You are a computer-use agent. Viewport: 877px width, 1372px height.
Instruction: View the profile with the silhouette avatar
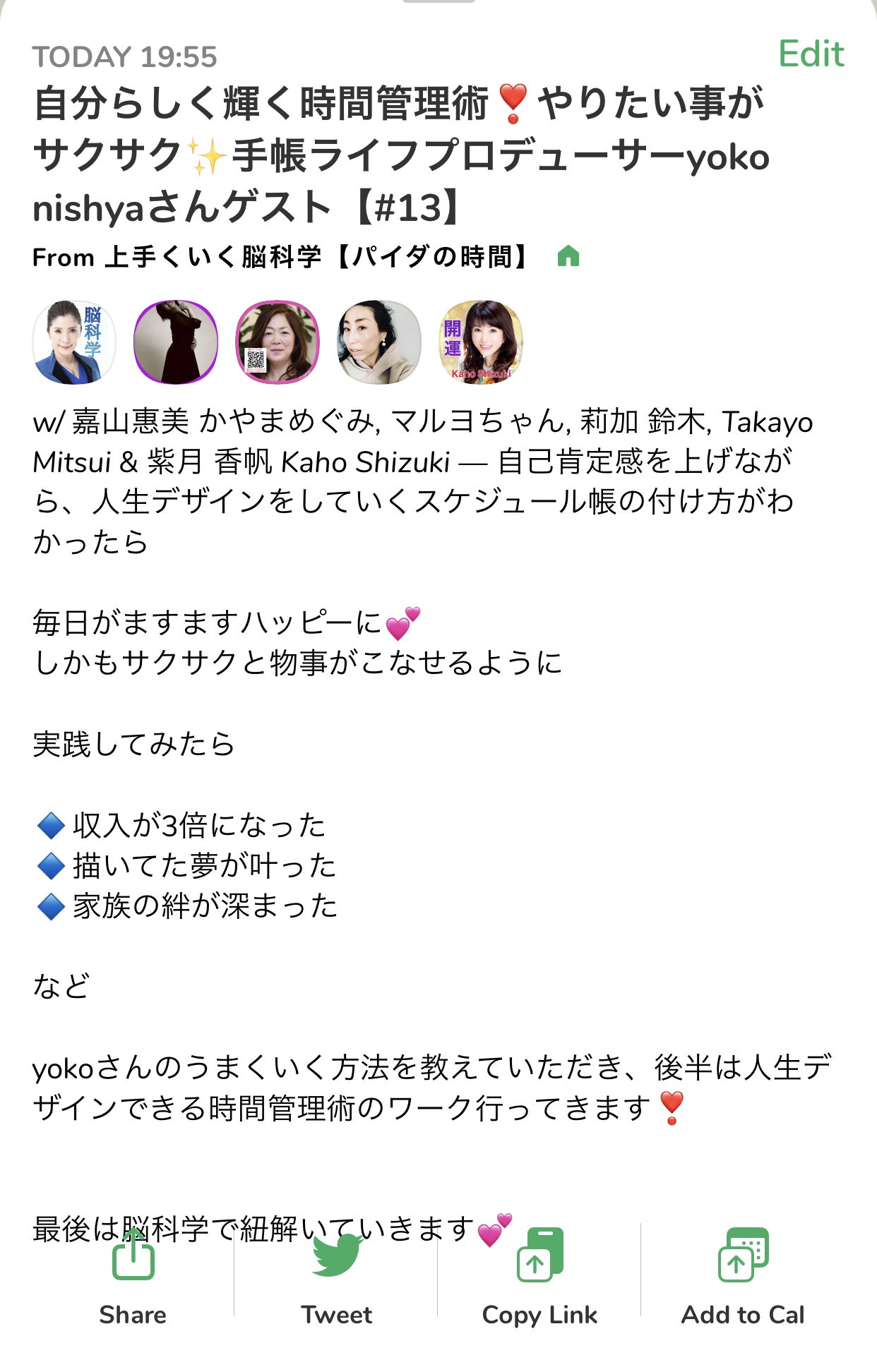176,342
